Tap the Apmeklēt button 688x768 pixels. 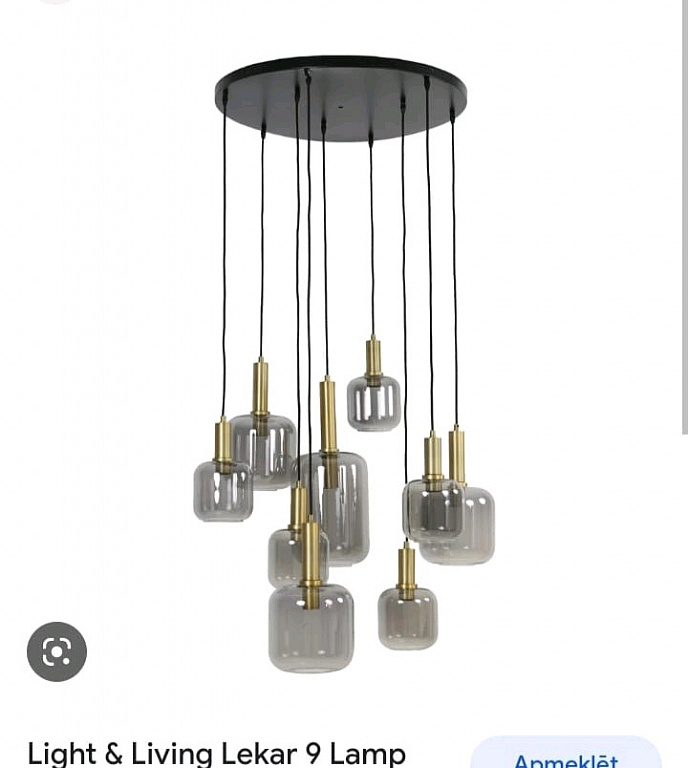[x=566, y=755]
